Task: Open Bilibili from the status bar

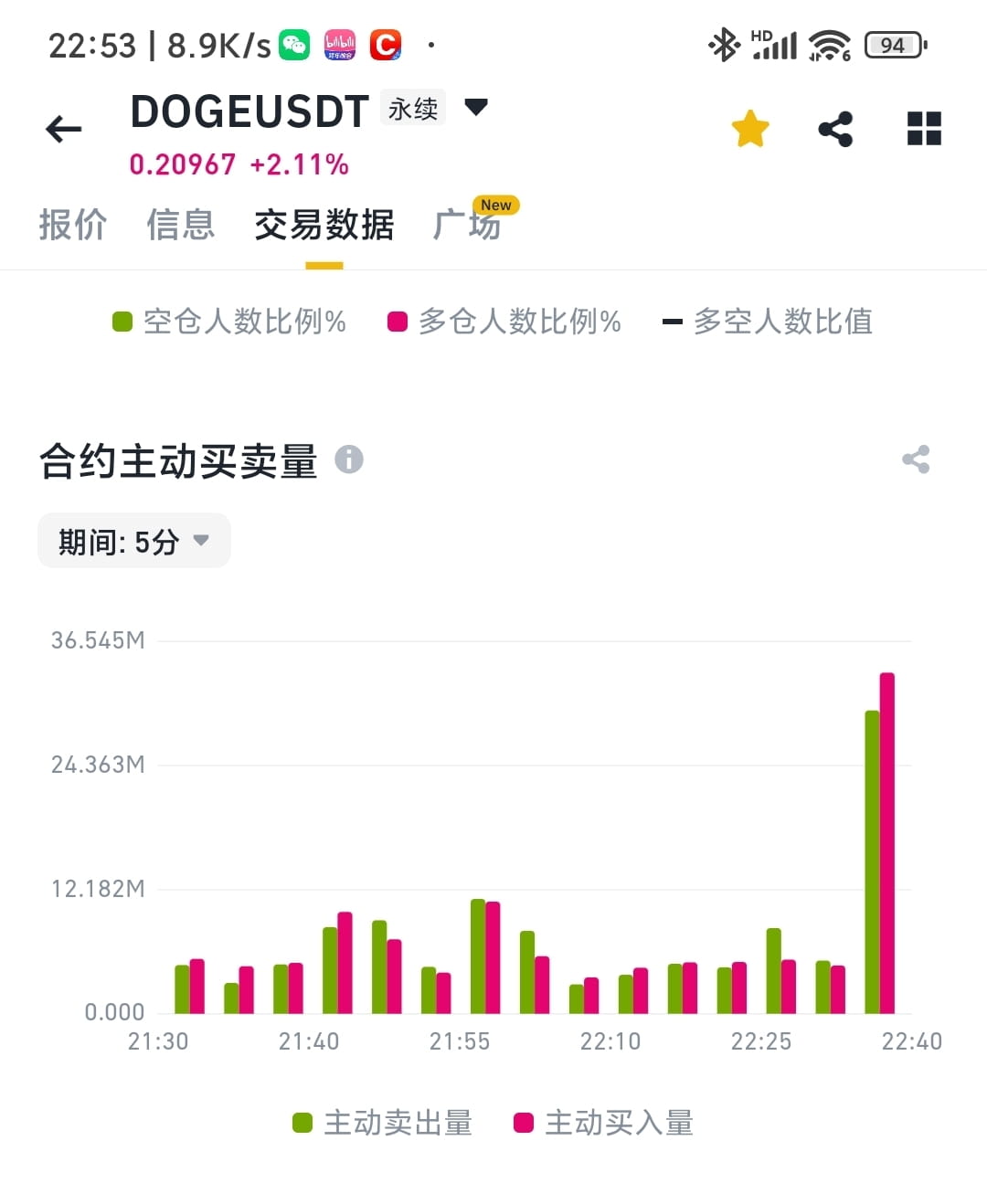Action: tap(340, 43)
